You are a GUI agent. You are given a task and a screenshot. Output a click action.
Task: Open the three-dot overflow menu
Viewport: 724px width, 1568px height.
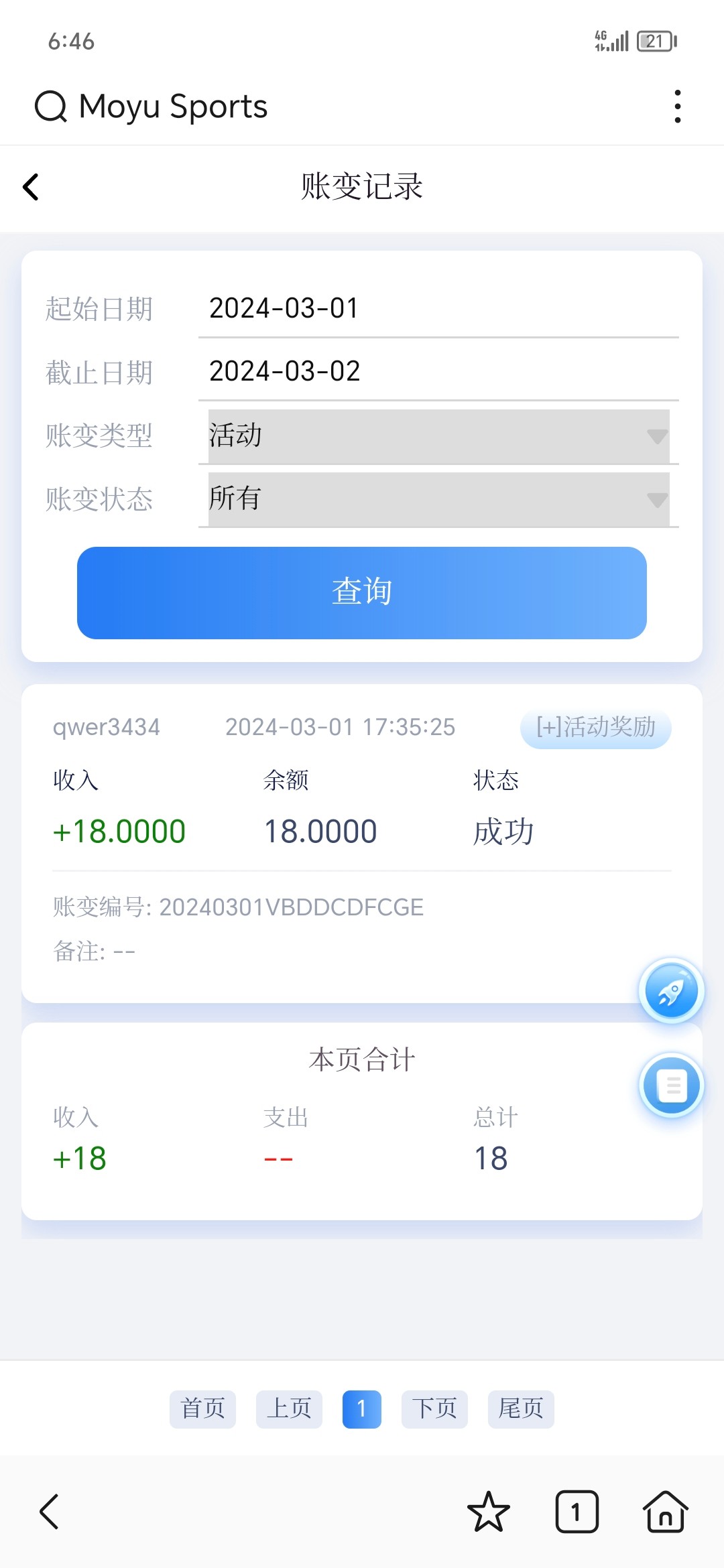(x=678, y=107)
